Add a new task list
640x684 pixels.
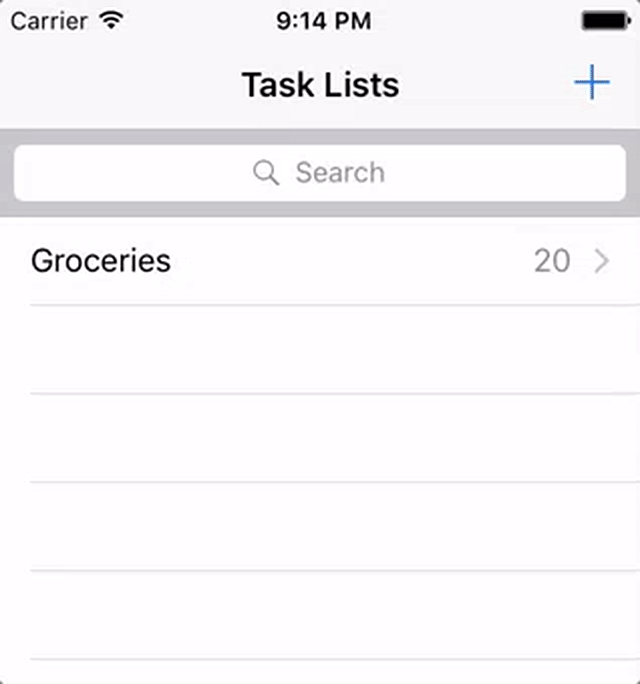(592, 83)
